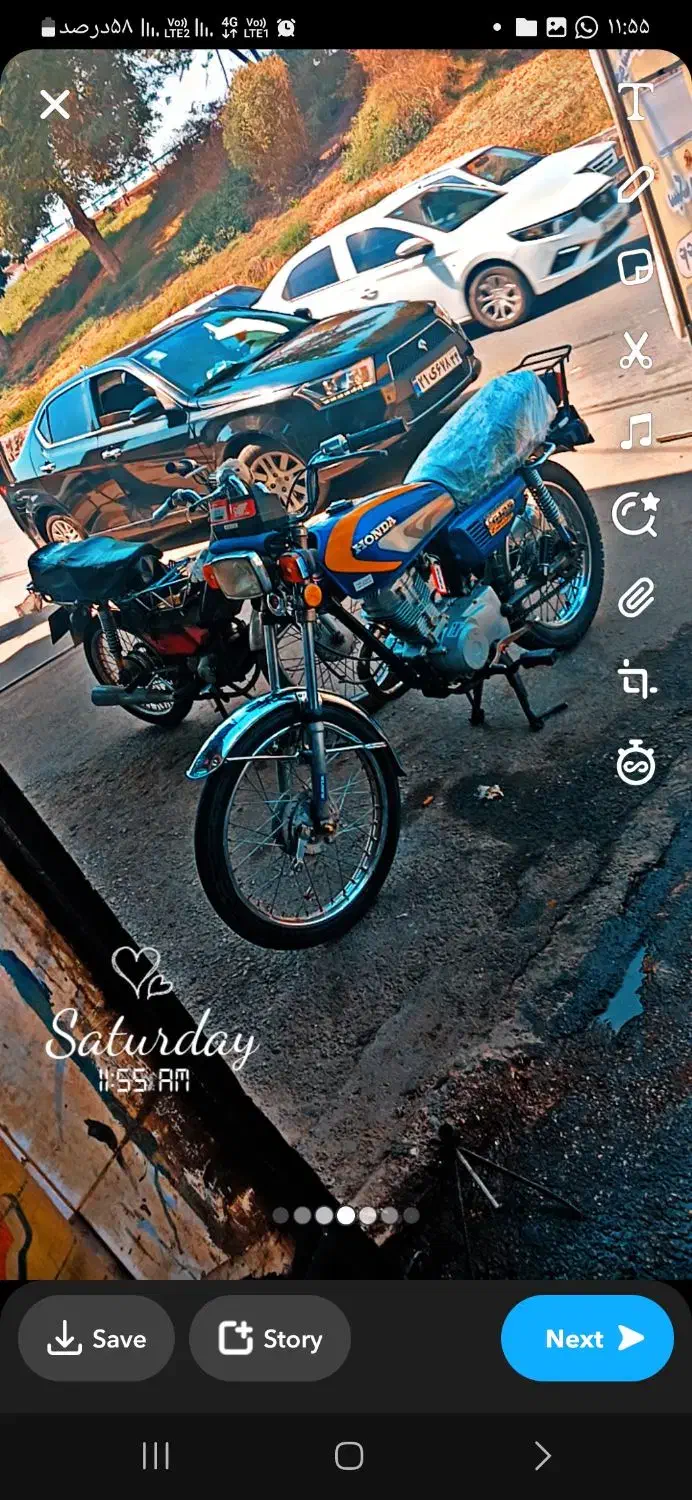The height and width of the screenshot is (1500, 692).
Task: Select the scissors cutout tool
Action: [x=636, y=351]
